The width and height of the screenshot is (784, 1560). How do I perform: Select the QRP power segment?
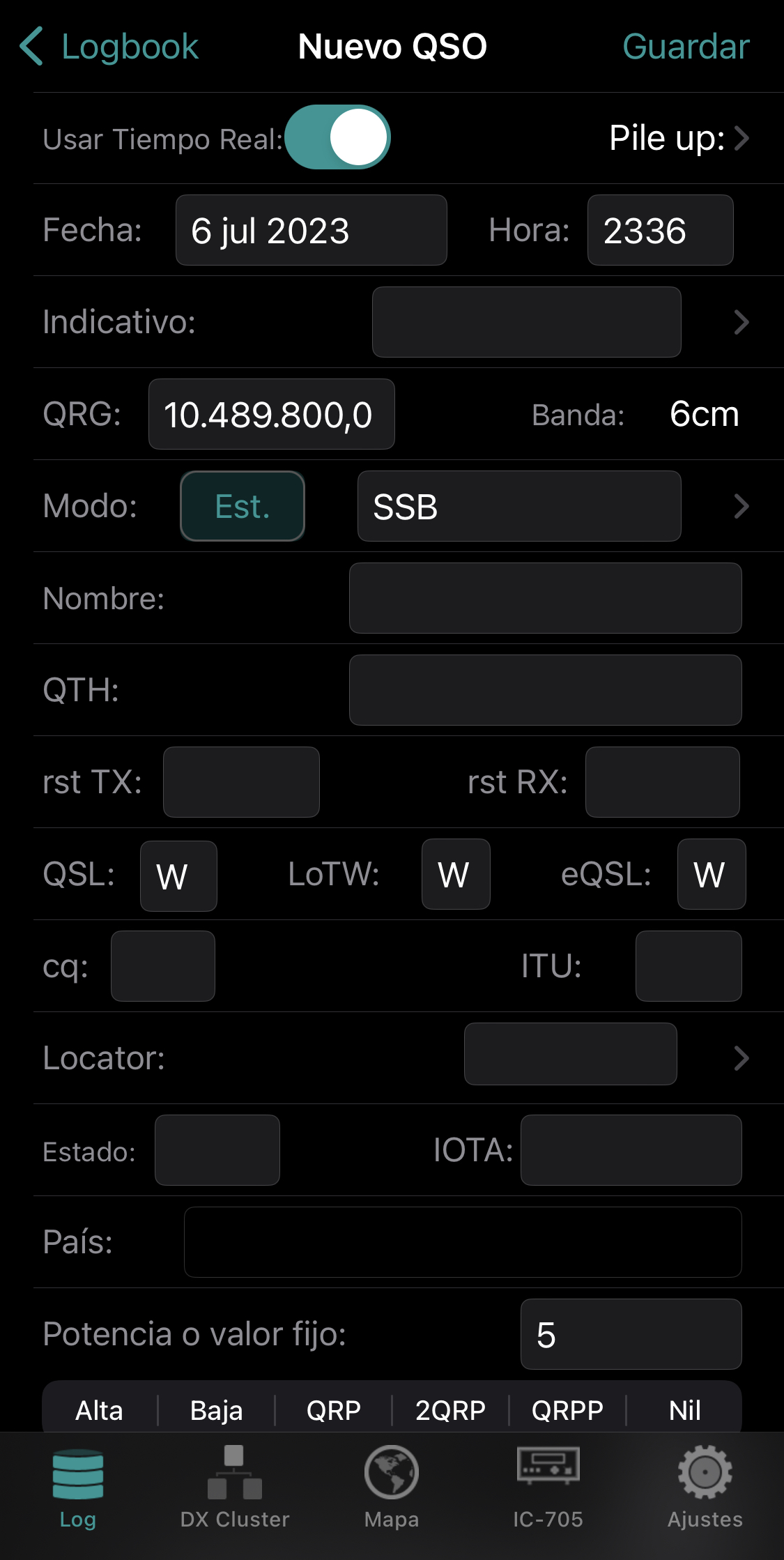[x=334, y=1410]
